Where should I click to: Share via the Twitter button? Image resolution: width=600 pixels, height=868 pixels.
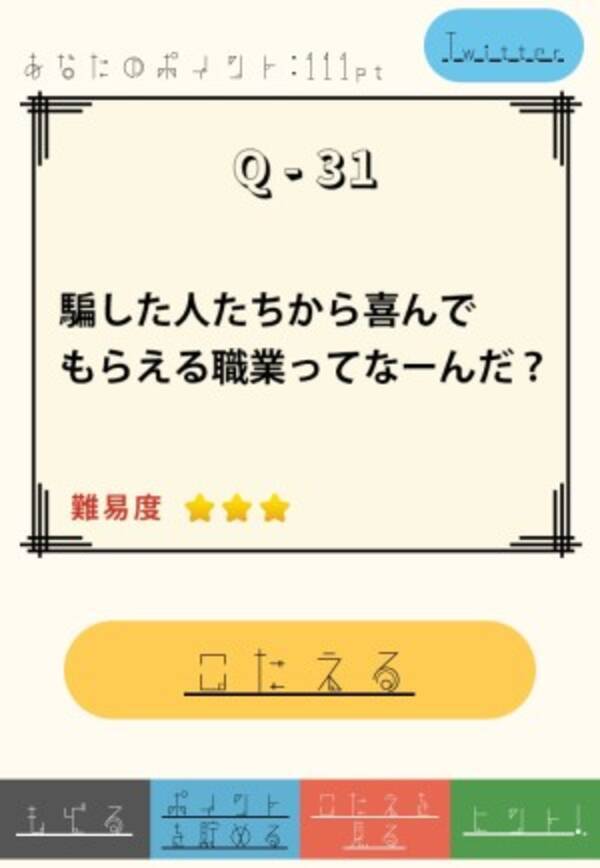tap(503, 46)
